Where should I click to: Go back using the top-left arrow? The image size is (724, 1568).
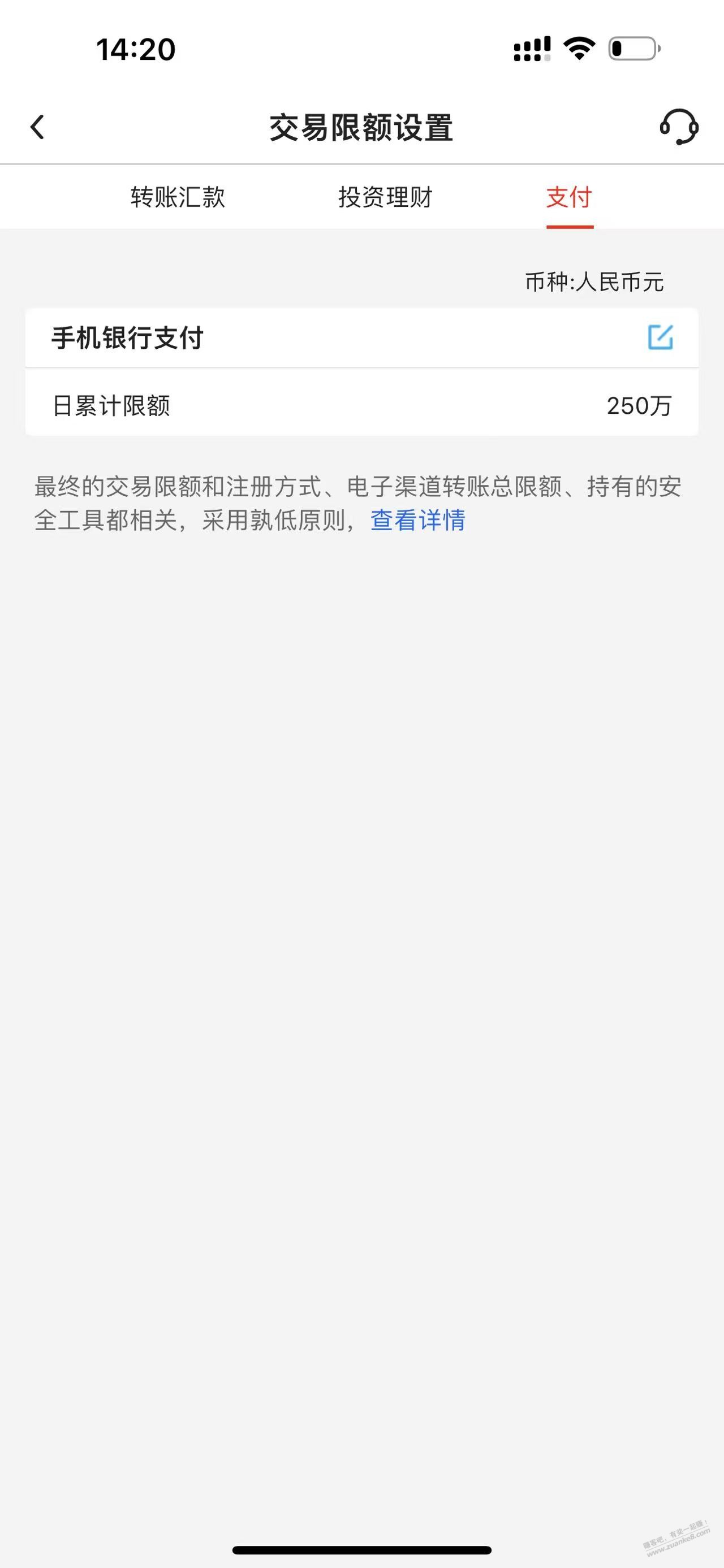(38, 127)
